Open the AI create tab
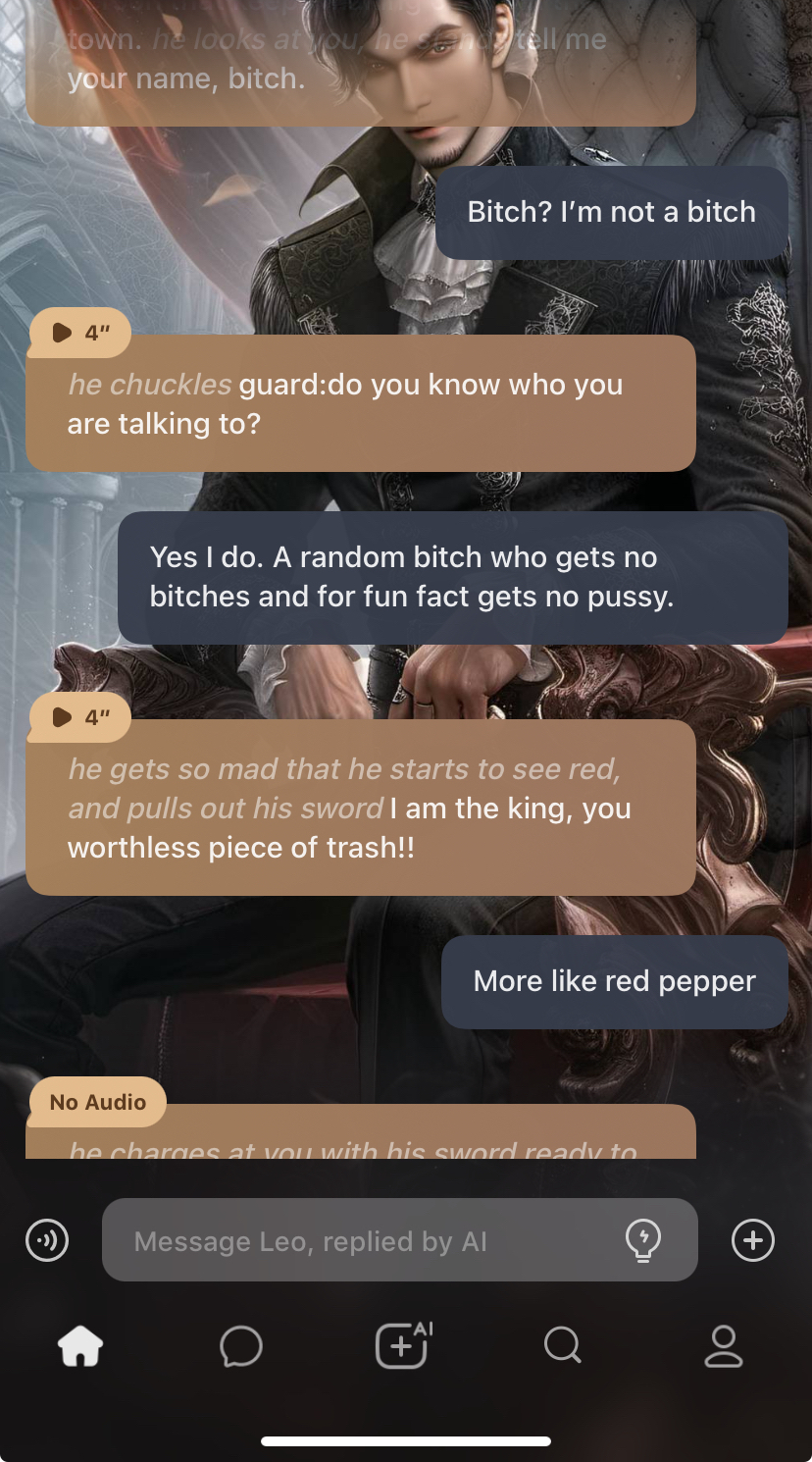The height and width of the screenshot is (1462, 812). 403,1346
